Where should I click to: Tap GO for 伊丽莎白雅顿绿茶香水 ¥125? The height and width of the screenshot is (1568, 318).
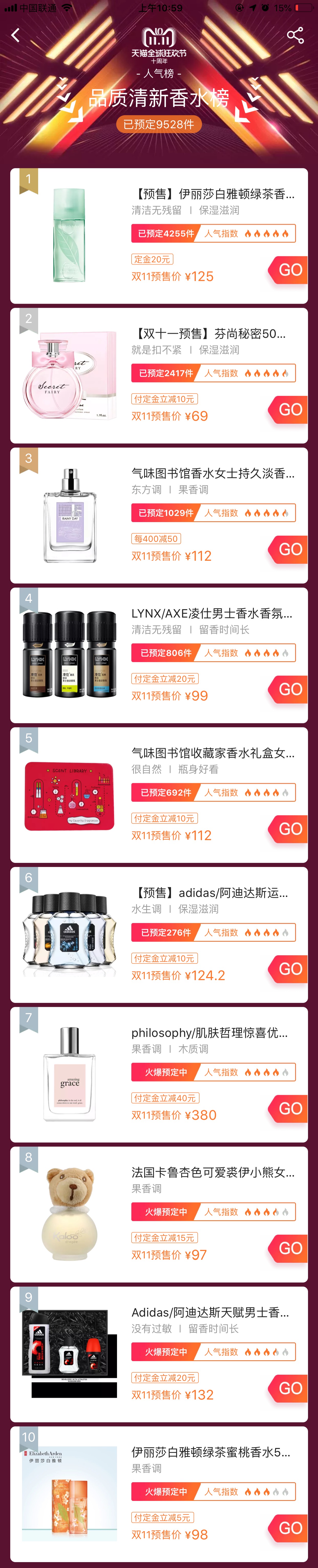point(289,270)
